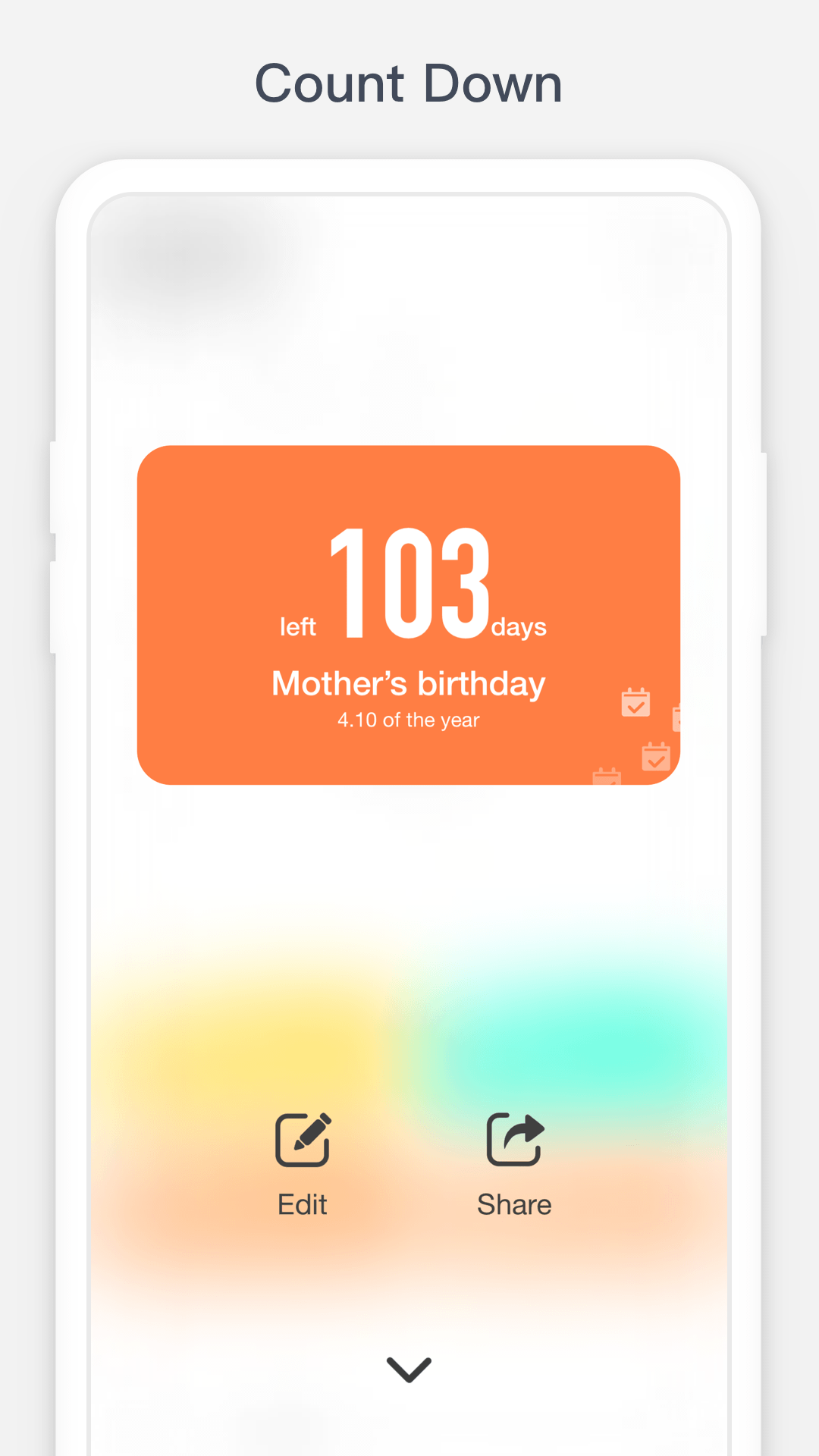Select the days left label

(519, 626)
